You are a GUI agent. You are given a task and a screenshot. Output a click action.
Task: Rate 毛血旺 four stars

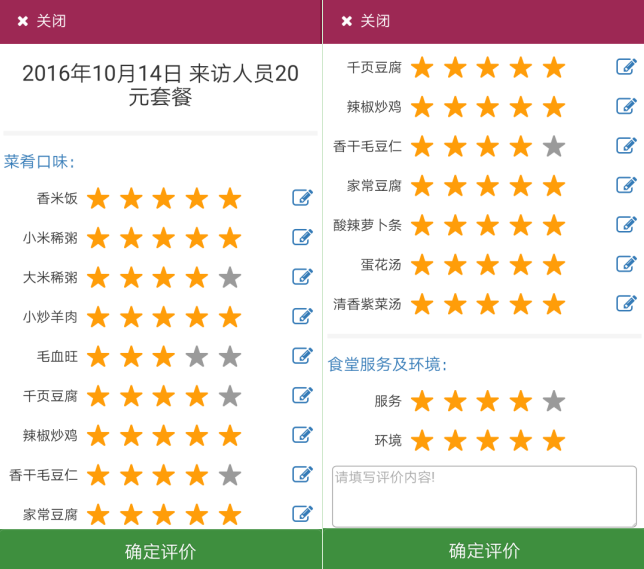click(x=197, y=356)
